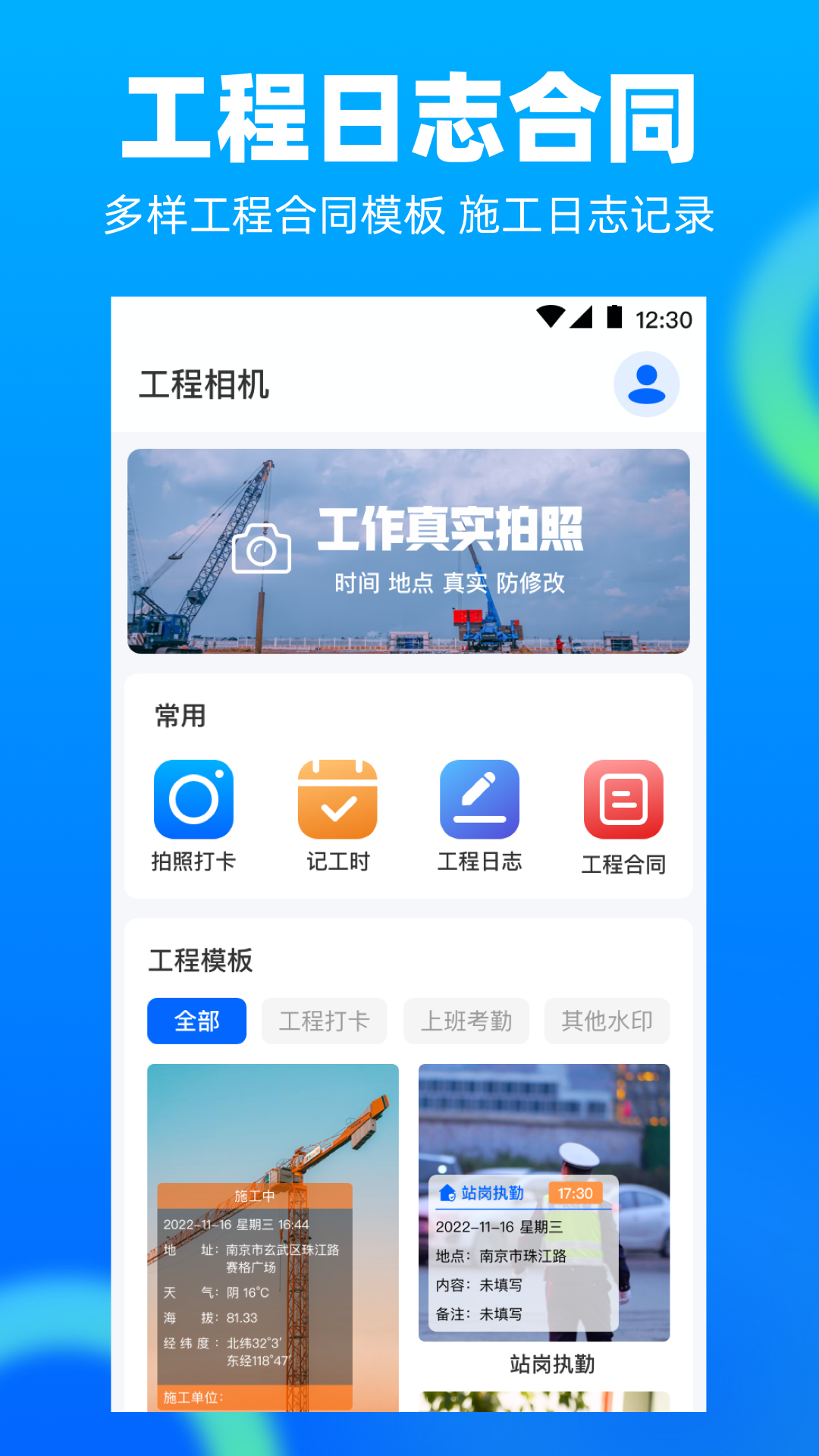Tap the 站岗执勤 template label
The height and width of the screenshot is (1456, 819).
552,1363
